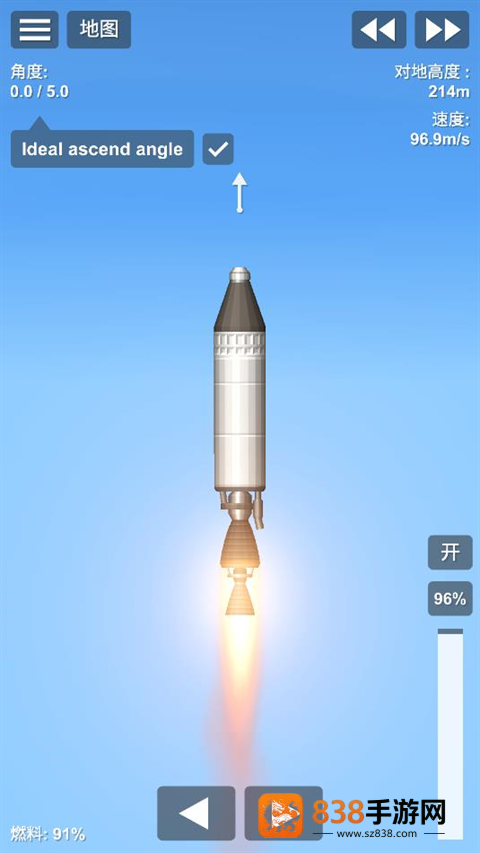Open the hamburger menu
Viewport: 480px width, 853px height.
[35, 29]
